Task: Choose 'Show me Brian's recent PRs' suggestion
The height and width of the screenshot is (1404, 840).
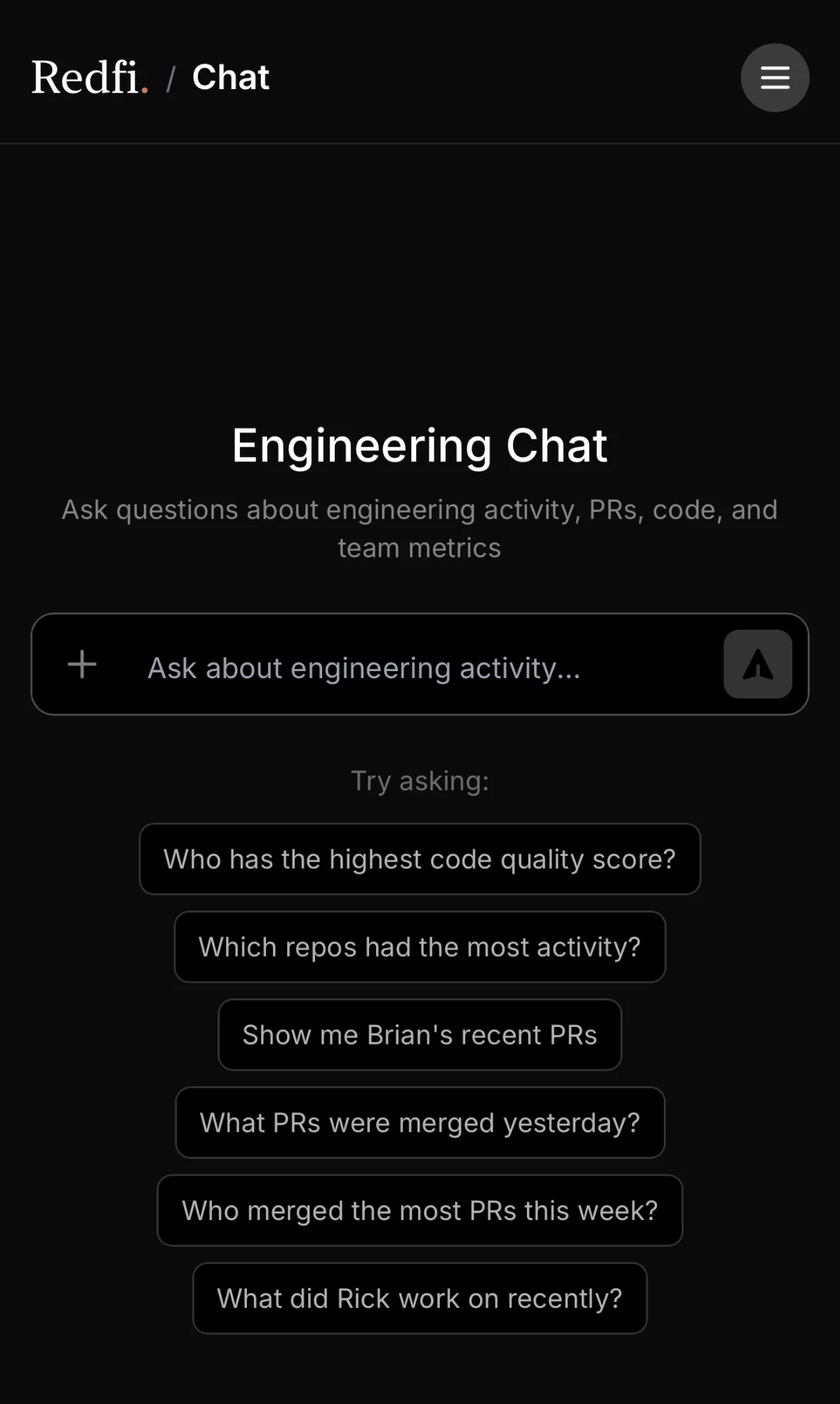Action: [x=420, y=1034]
